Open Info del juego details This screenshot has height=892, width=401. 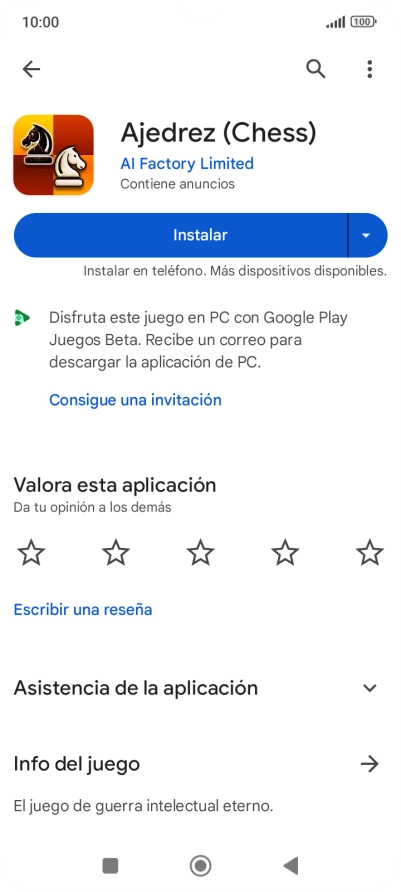point(200,763)
